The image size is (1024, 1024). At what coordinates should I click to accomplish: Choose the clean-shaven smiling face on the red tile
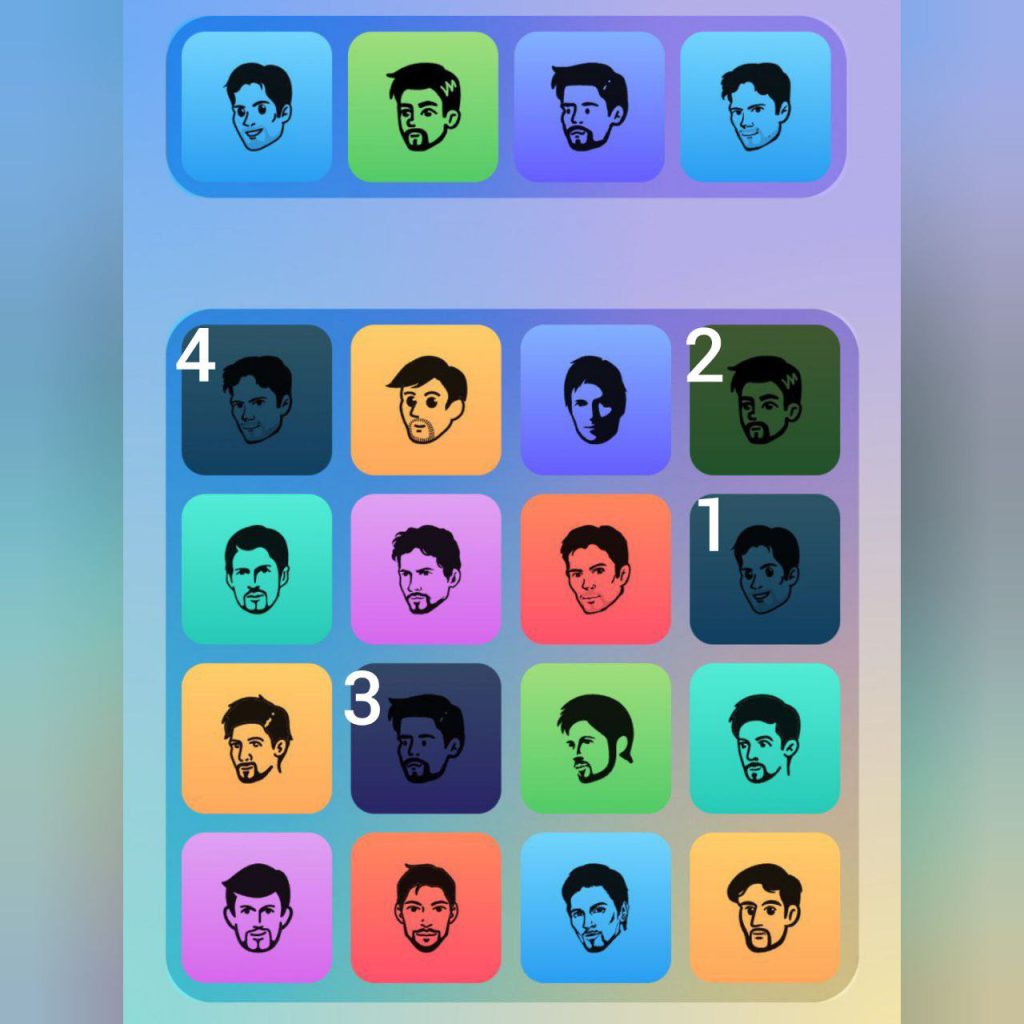595,569
